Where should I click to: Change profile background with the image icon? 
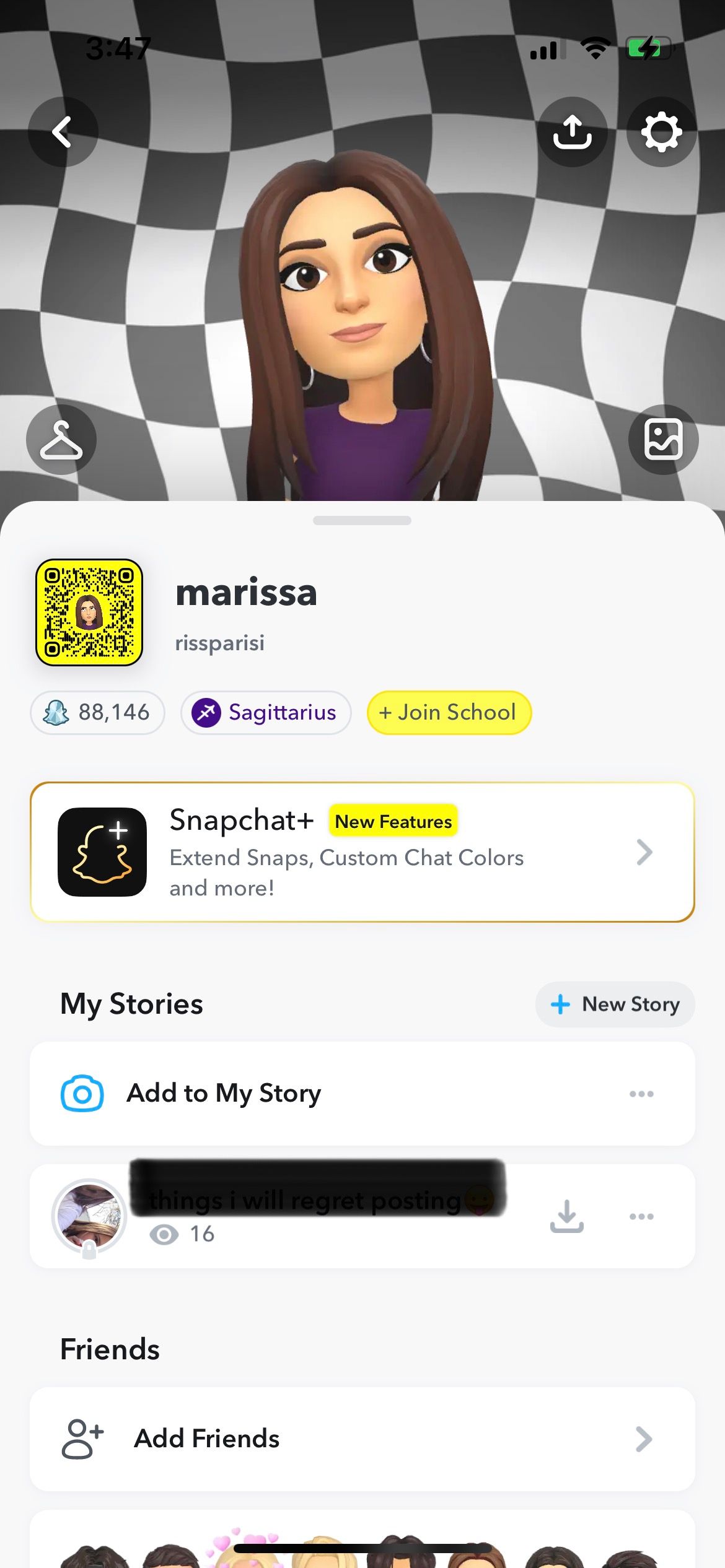[663, 439]
